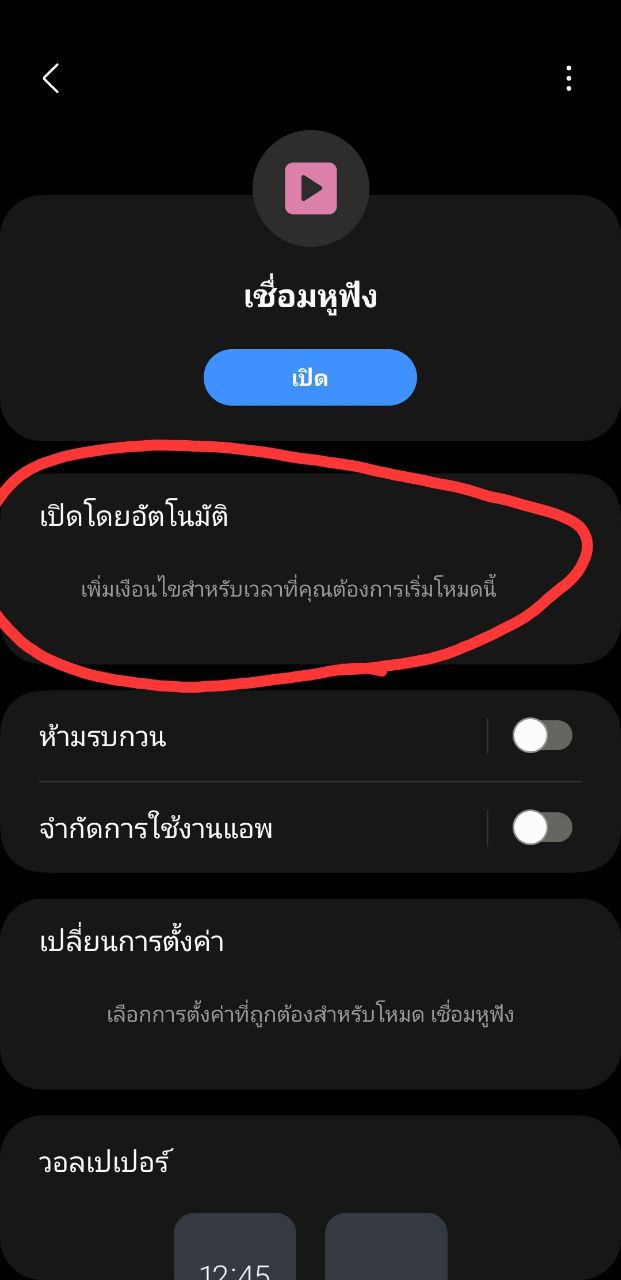This screenshot has width=621, height=1280.
Task: Tap the blue เปิด button
Action: click(310, 378)
